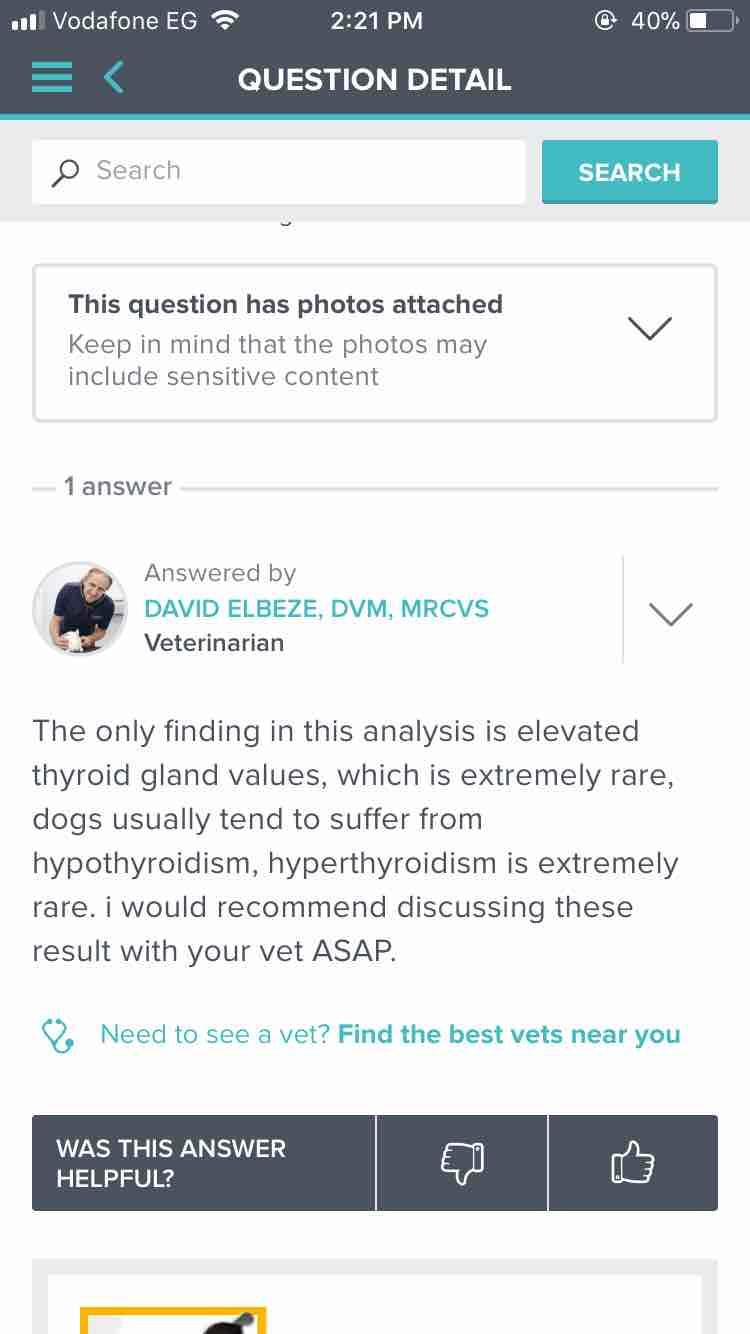Viewport: 750px width, 1334px height.
Task: Open the navigation hamburger menu
Action: pyautogui.click(x=51, y=77)
